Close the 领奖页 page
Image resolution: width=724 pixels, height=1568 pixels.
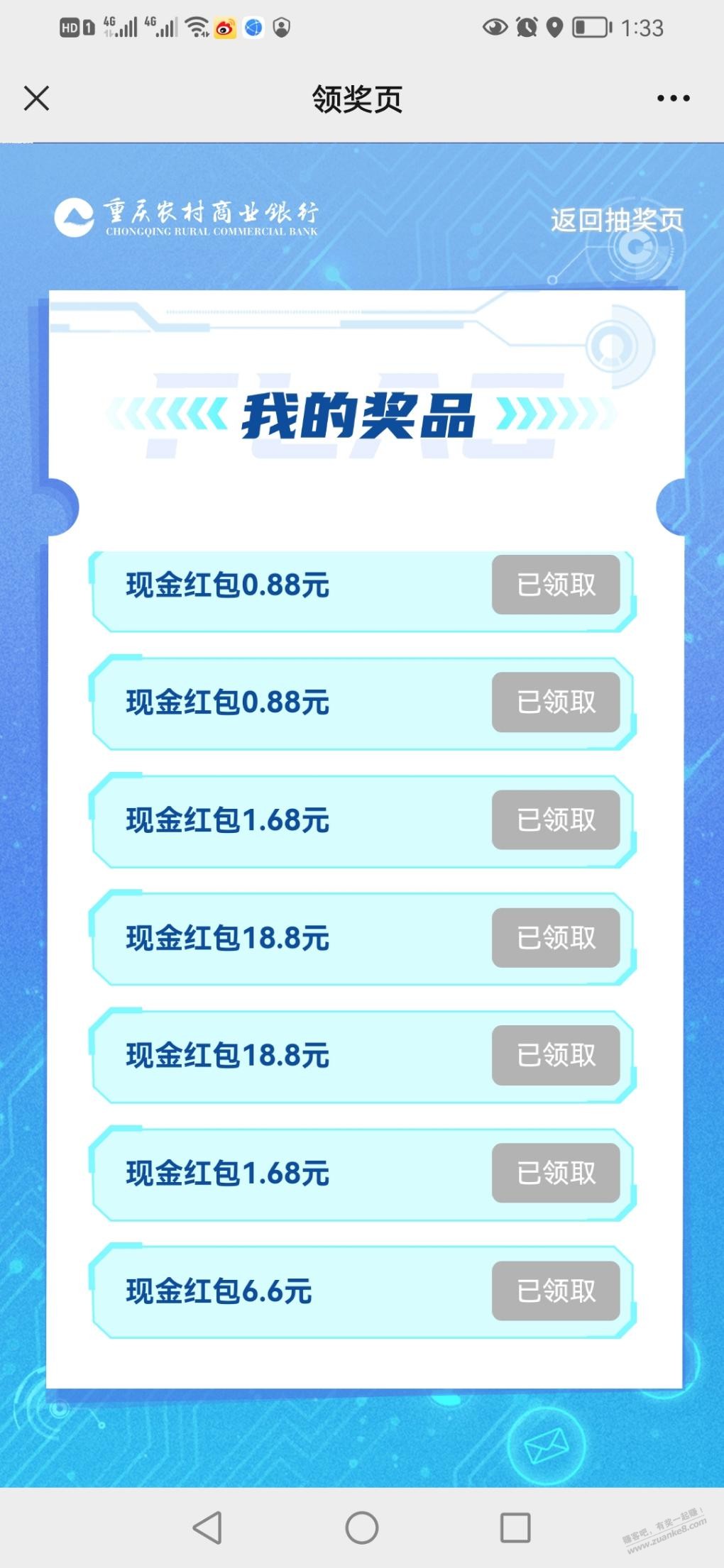tap(36, 99)
